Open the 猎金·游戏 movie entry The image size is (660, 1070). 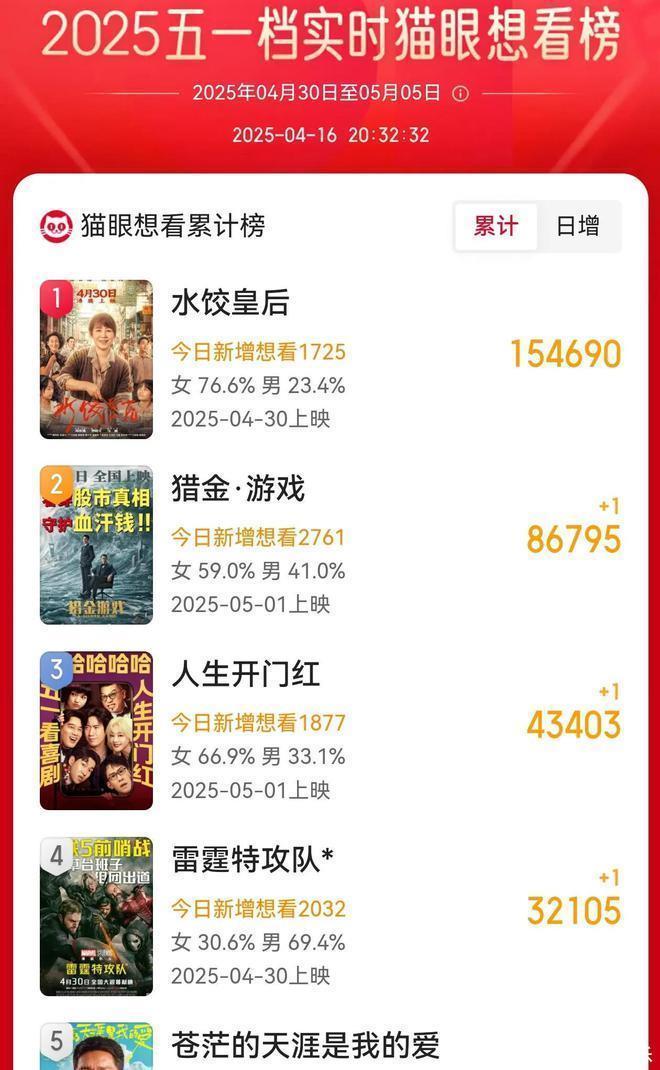[238, 488]
